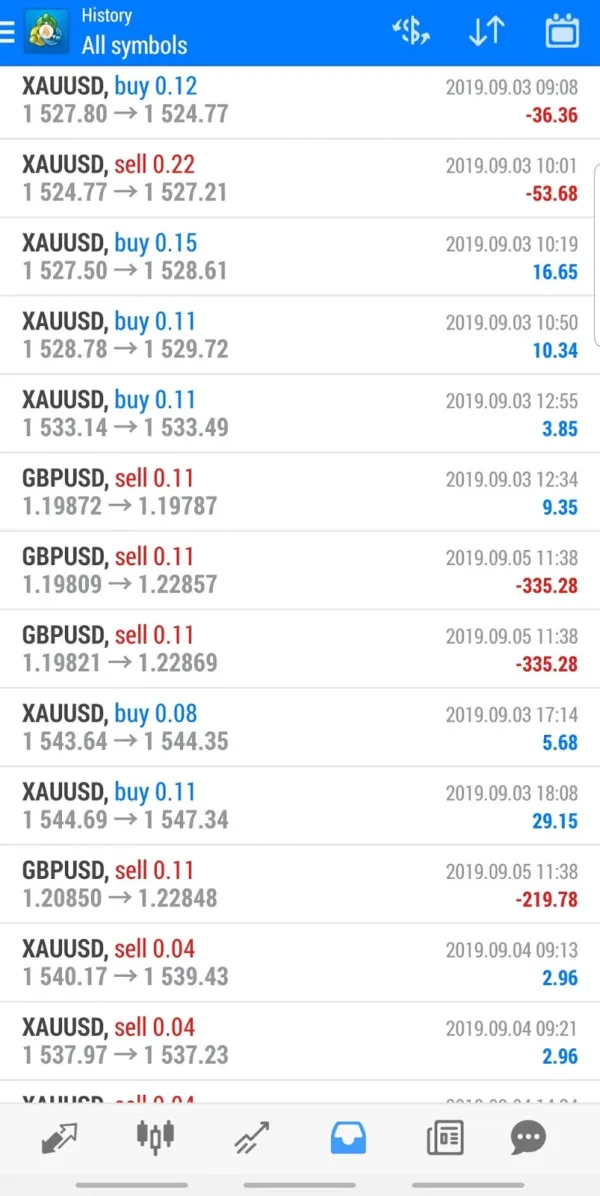The height and width of the screenshot is (1196, 600).
Task: Switch to the Trade tab
Action: (x=252, y=1137)
